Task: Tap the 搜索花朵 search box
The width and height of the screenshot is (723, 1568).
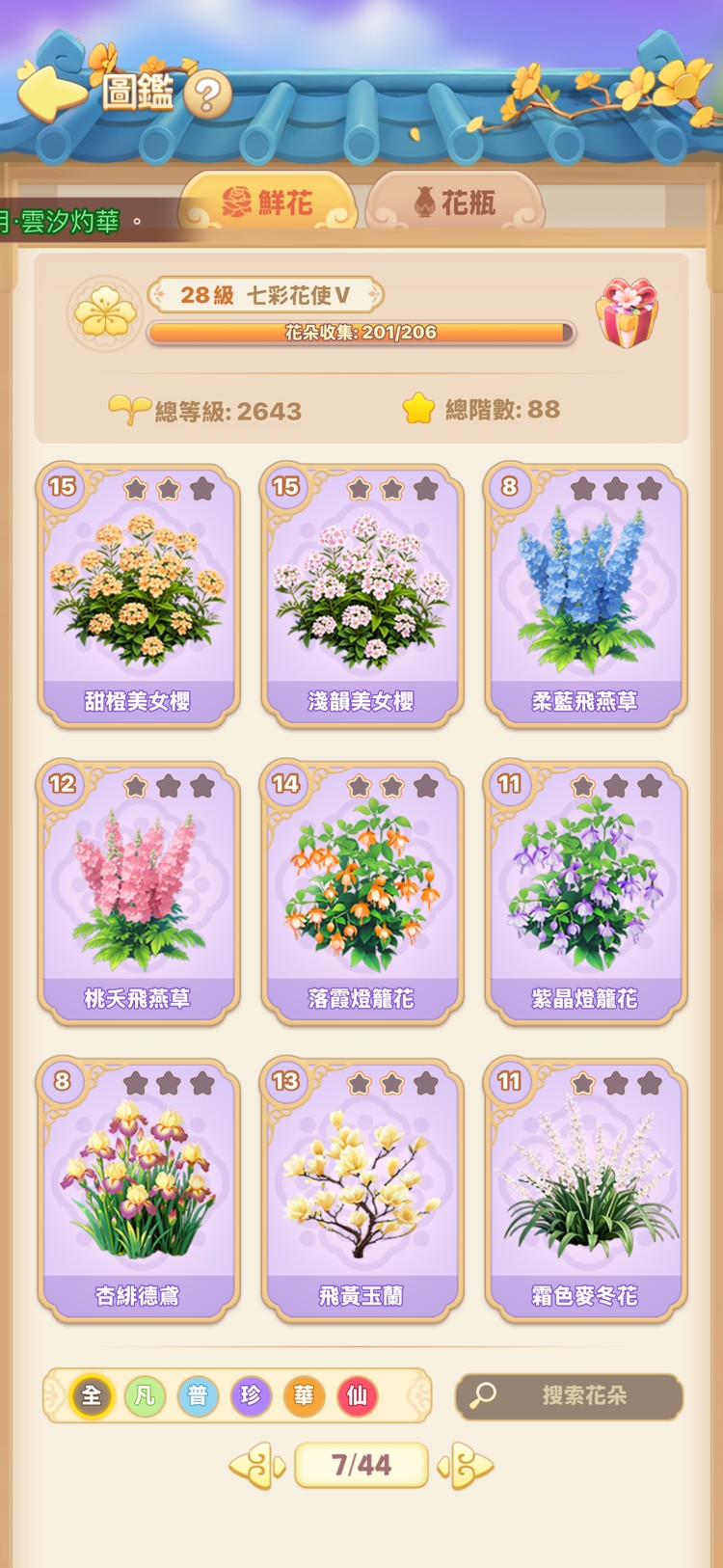Action: (x=570, y=1395)
